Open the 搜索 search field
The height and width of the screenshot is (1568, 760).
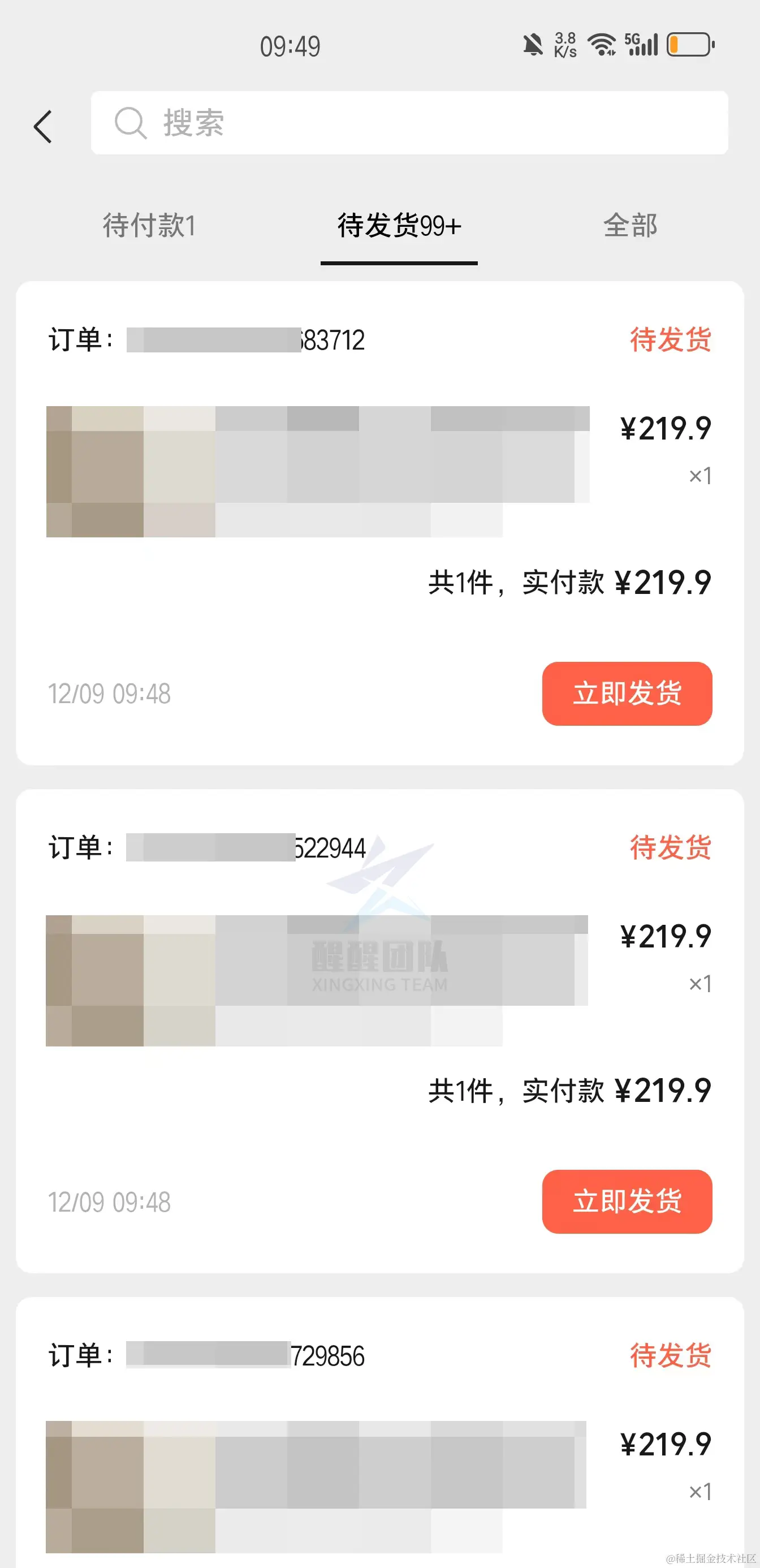(409, 123)
